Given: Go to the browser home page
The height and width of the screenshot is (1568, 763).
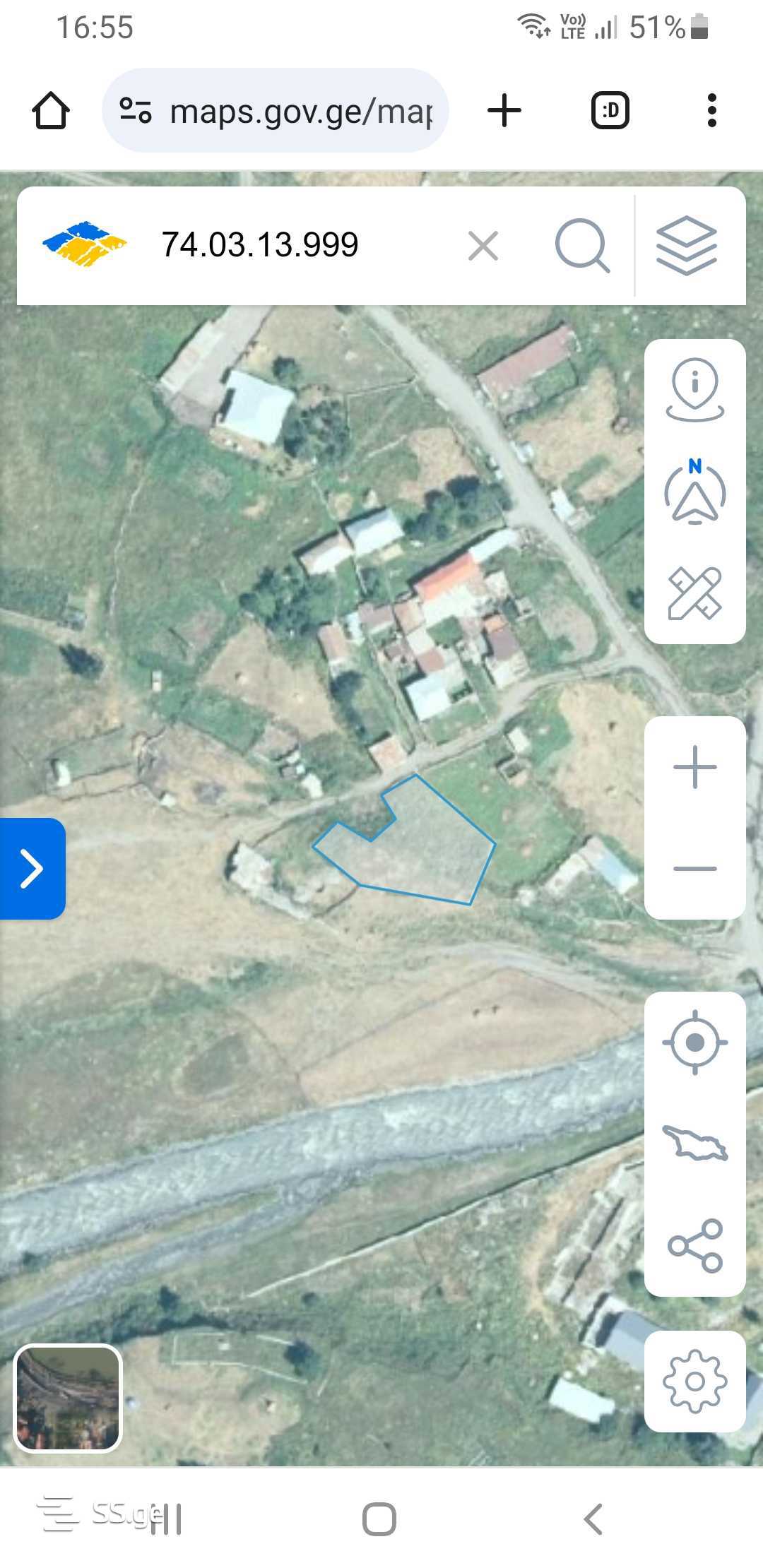Looking at the screenshot, I should (x=51, y=111).
